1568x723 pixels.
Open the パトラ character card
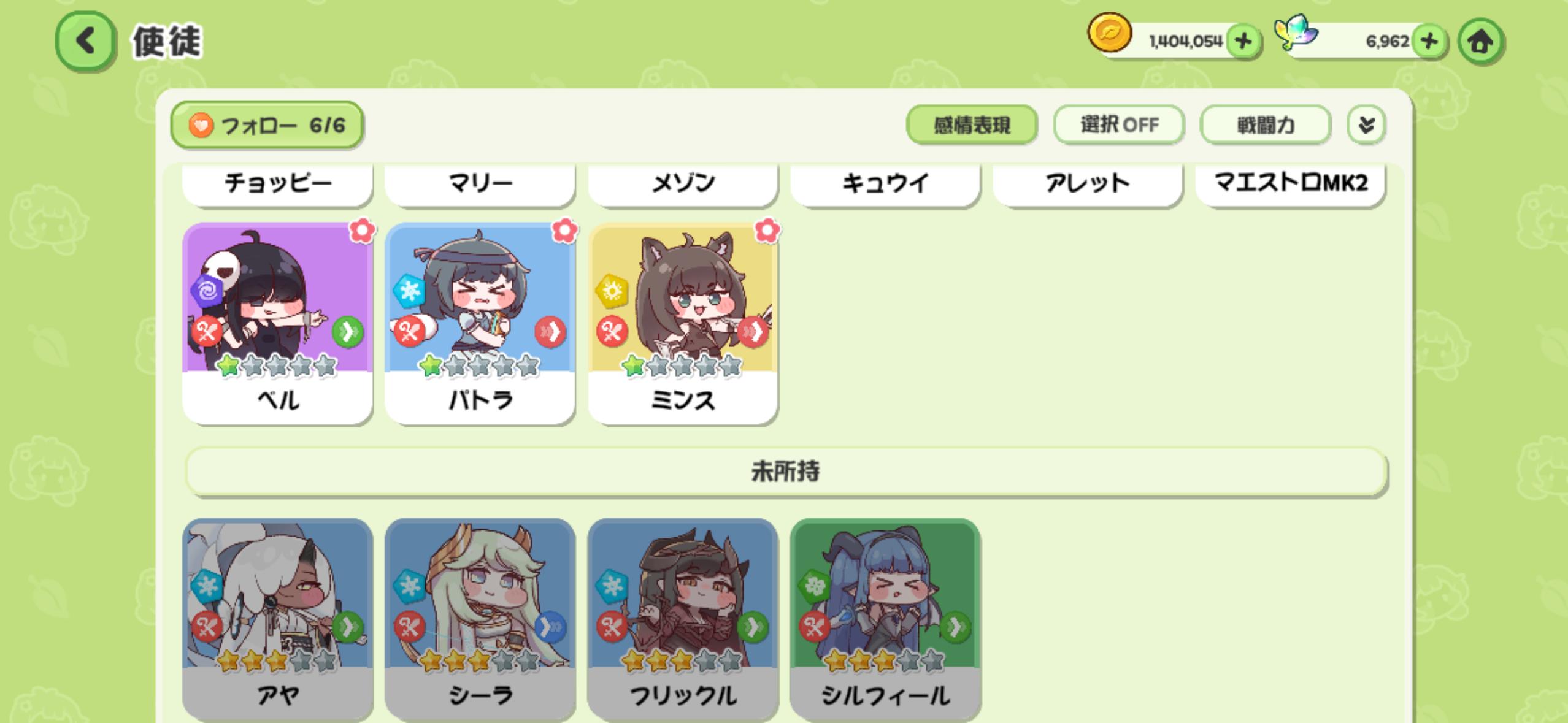[480, 322]
